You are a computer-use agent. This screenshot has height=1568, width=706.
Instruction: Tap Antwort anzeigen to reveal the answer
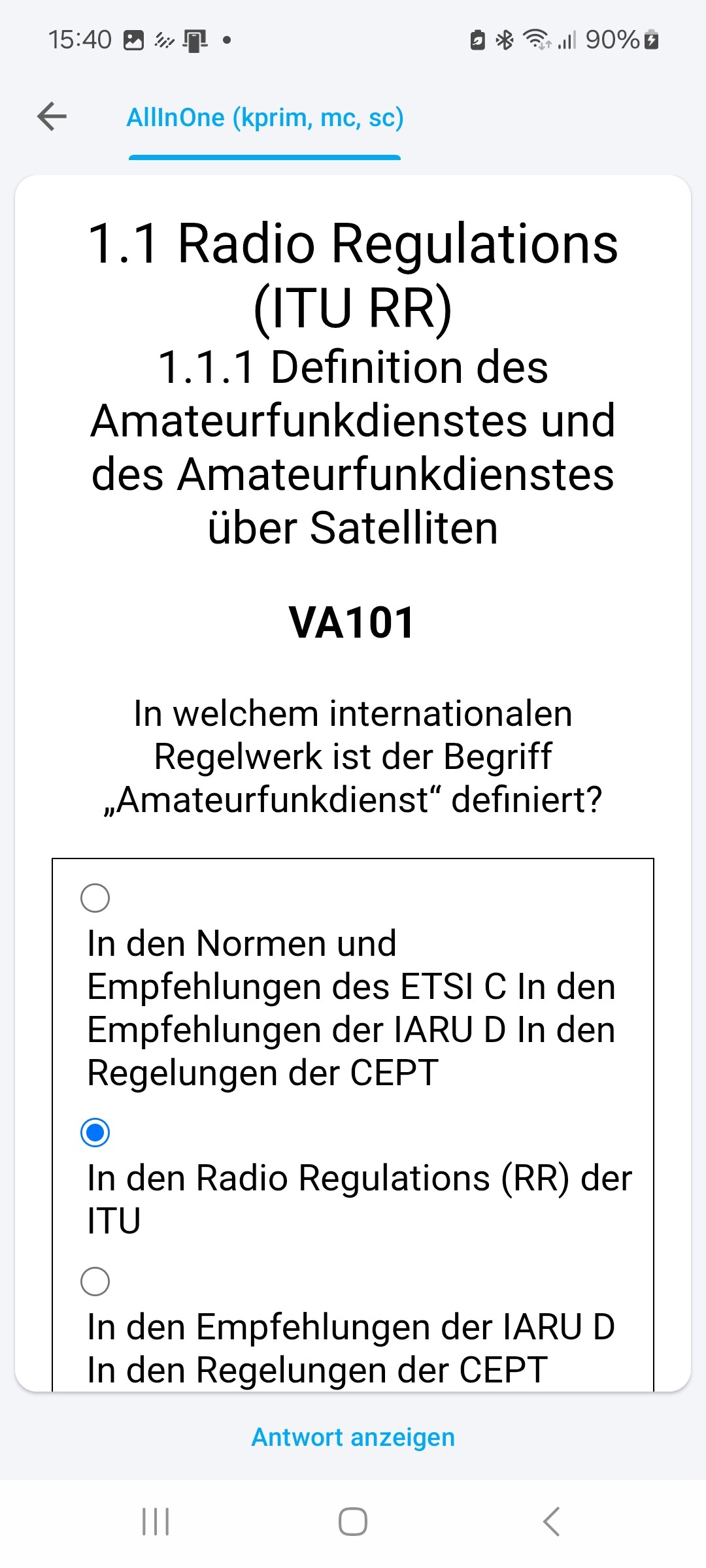coord(353,1437)
